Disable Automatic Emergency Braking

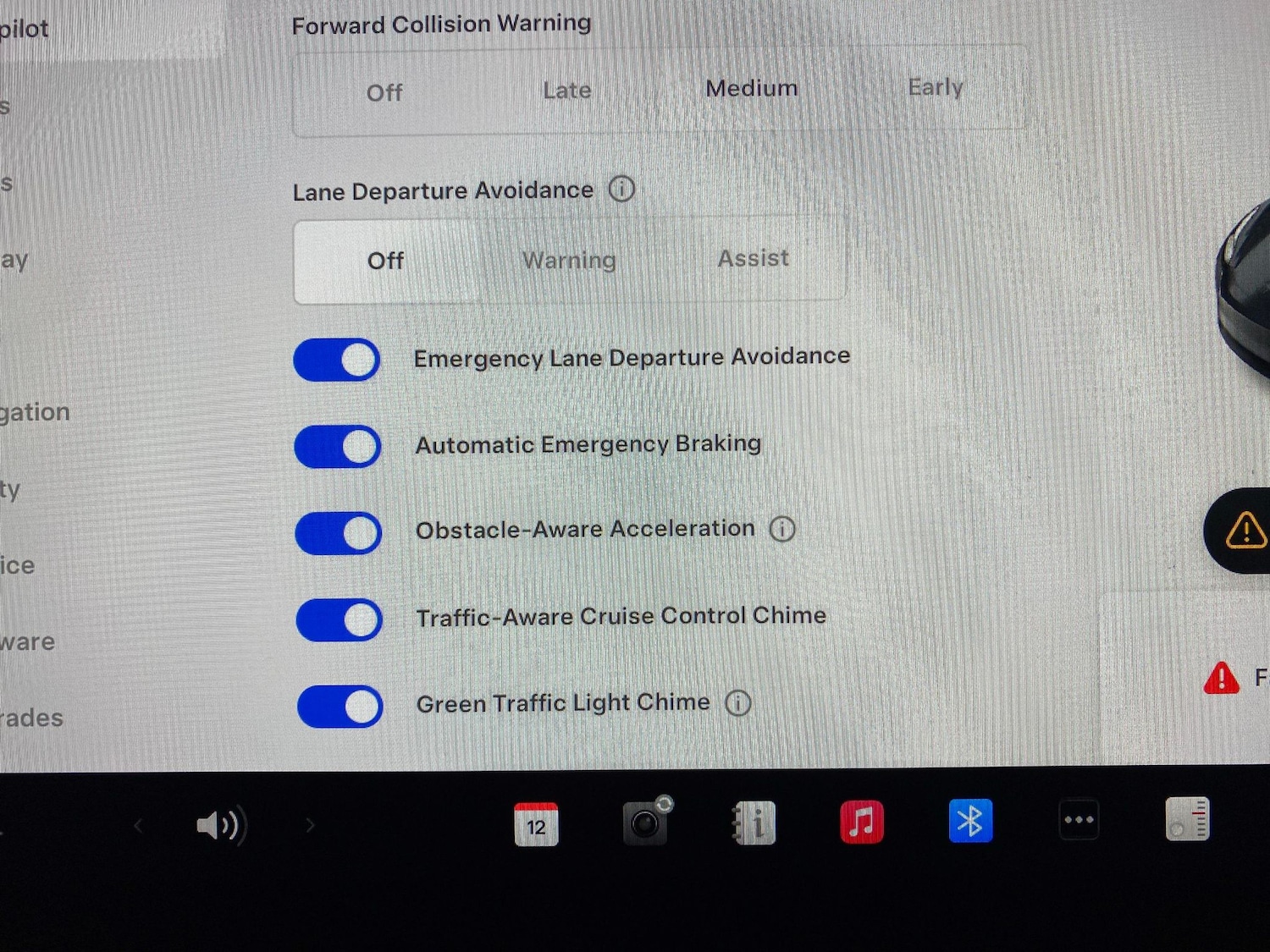338,446
